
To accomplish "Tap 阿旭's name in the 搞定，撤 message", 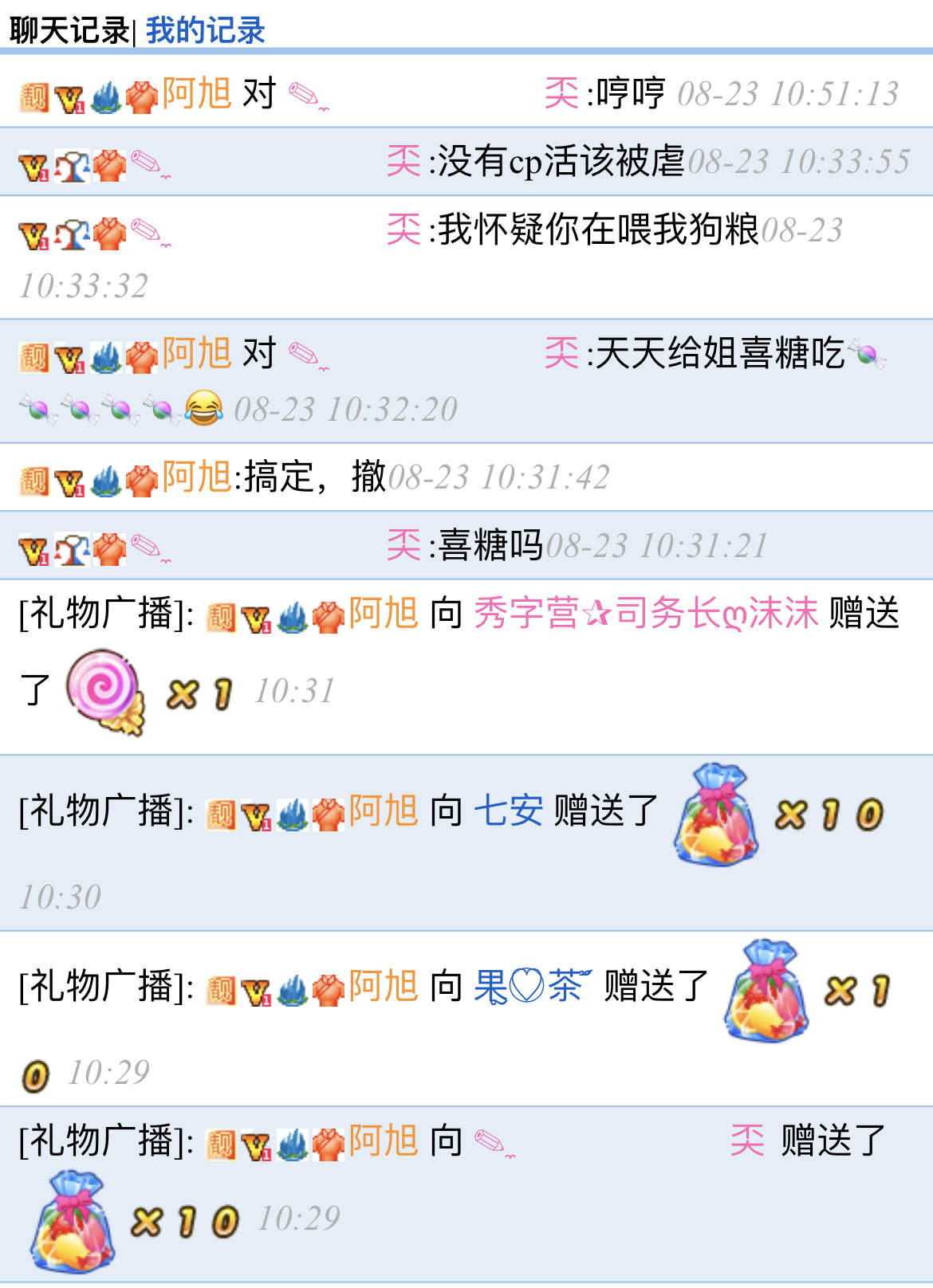I will [196, 477].
